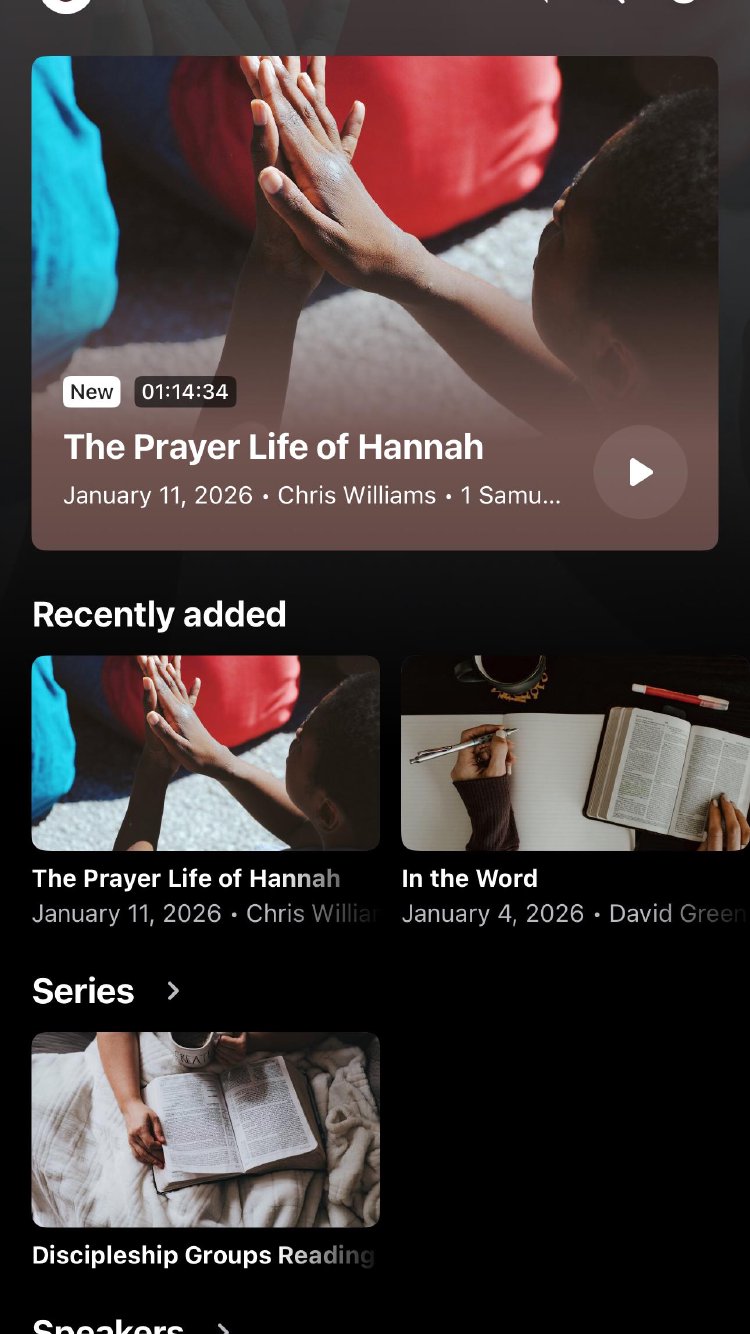The height and width of the screenshot is (1334, 750).
Task: Play The Prayer Life of Hannah sermon
Action: tap(640, 472)
